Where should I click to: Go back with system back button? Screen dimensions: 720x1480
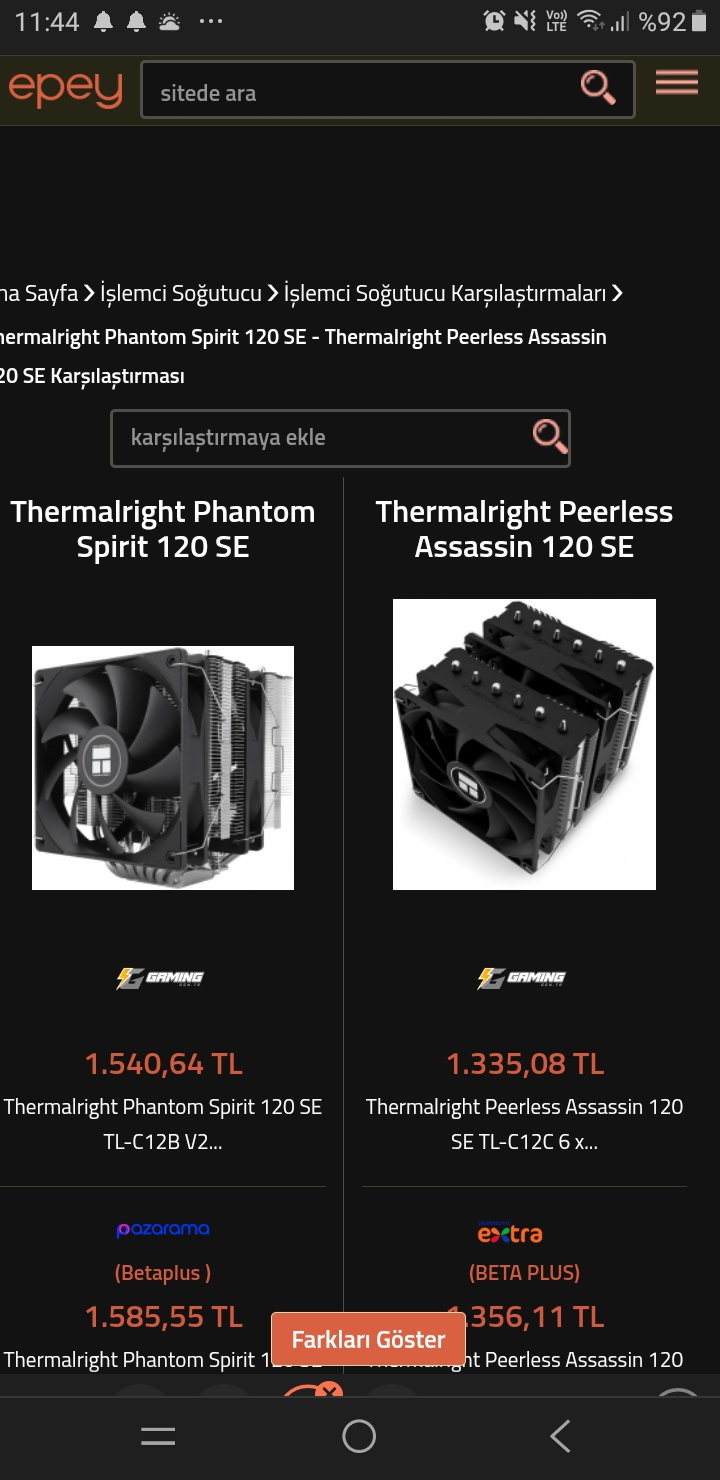[x=560, y=1437]
